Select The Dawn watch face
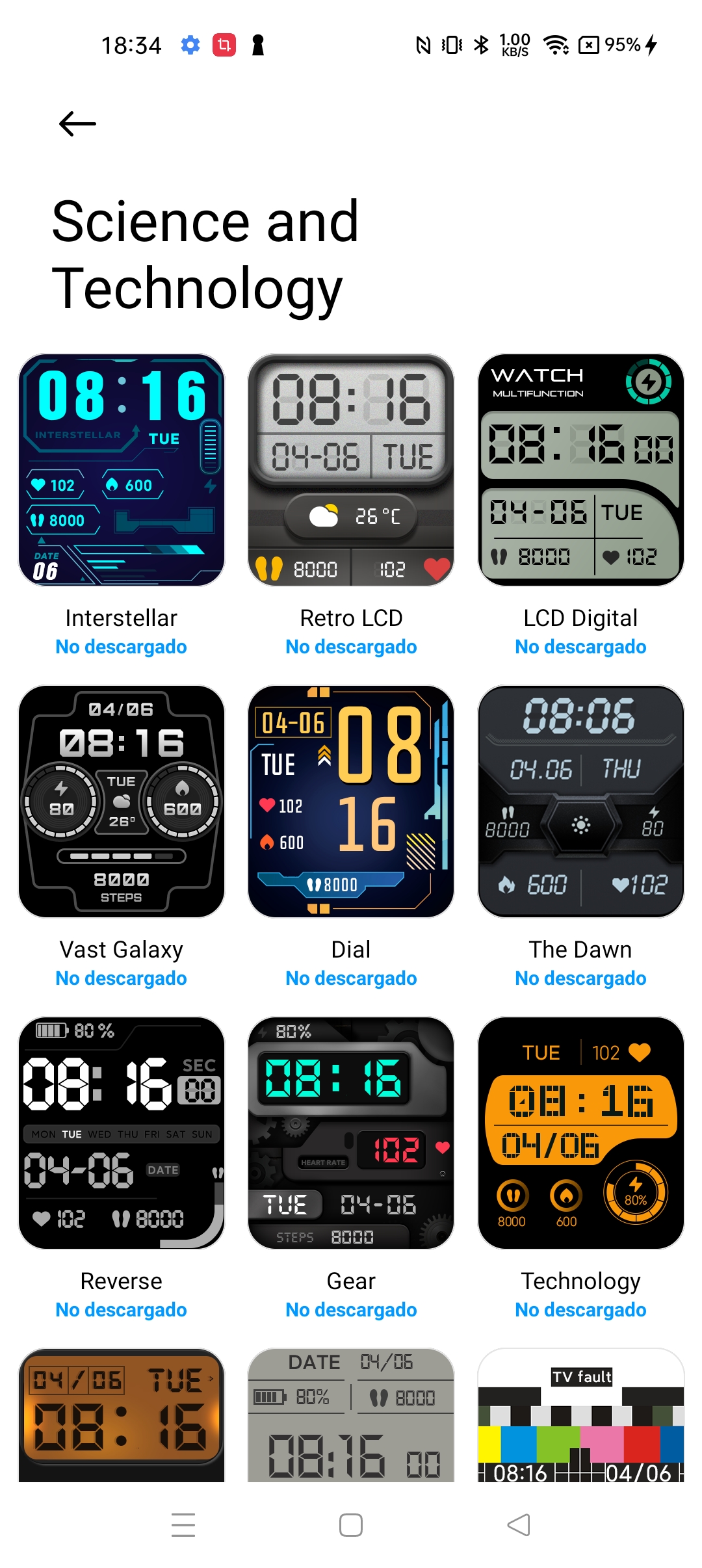Image resolution: width=702 pixels, height=1568 pixels. coord(581,802)
